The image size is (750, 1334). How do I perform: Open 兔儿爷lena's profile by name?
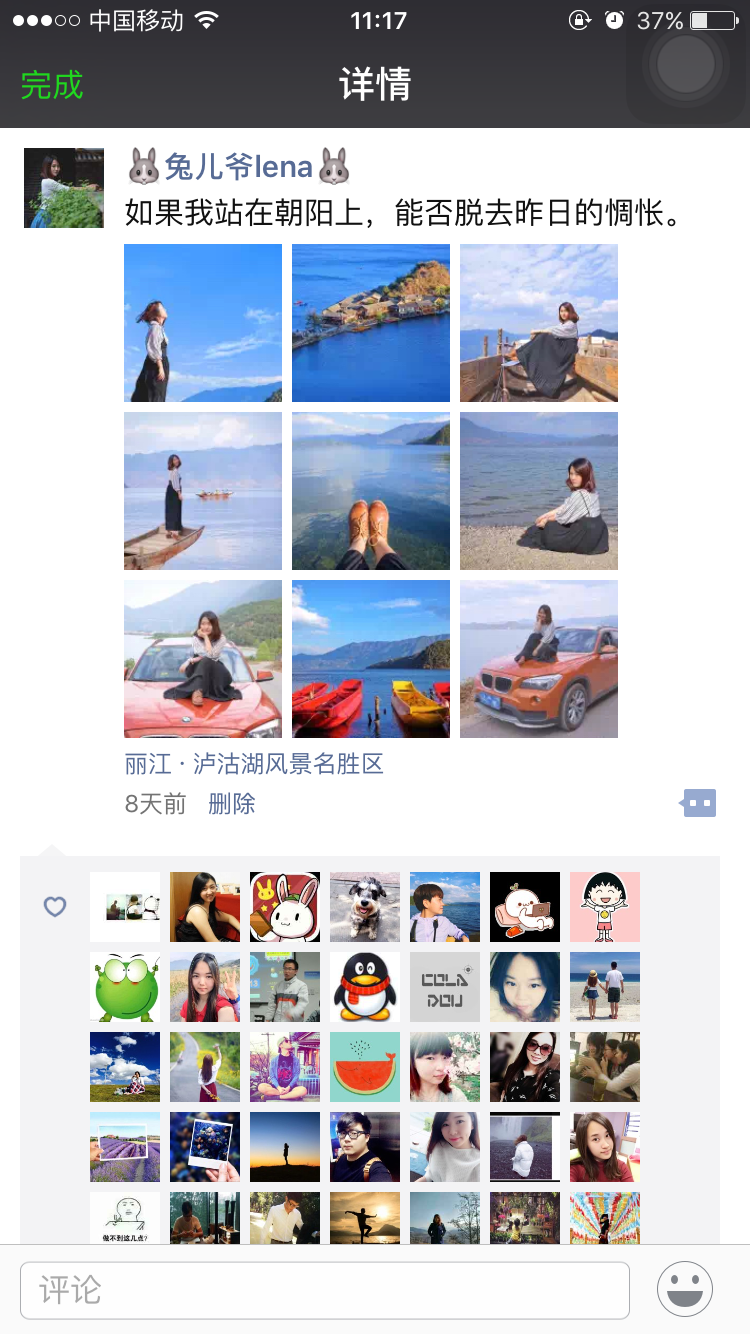click(x=239, y=166)
